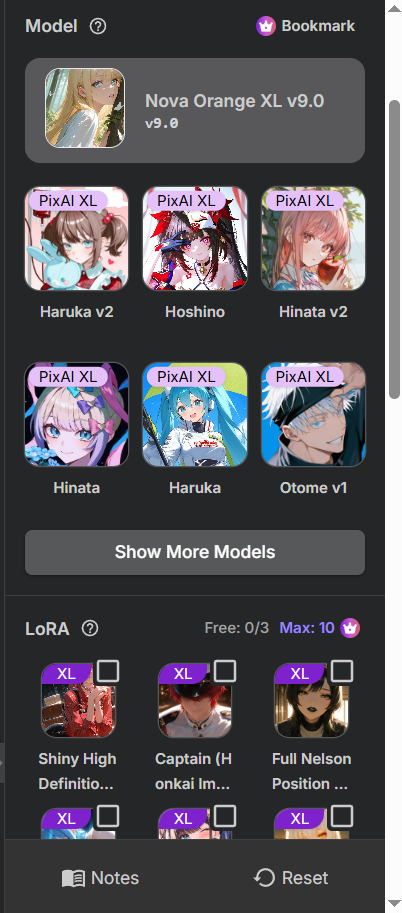This screenshot has width=402, height=913.
Task: Select the Haruka v2 model
Action: click(77, 253)
